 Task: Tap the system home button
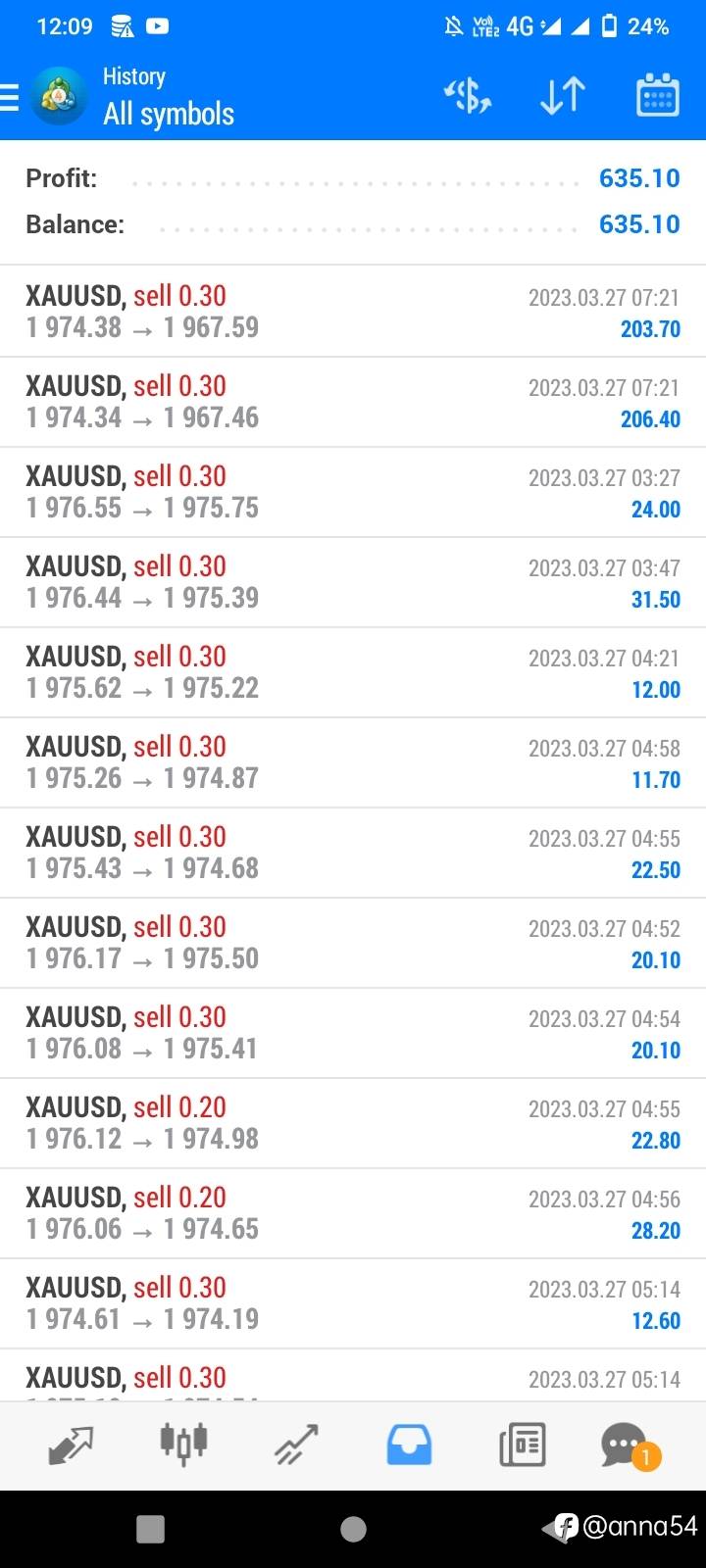353,1529
